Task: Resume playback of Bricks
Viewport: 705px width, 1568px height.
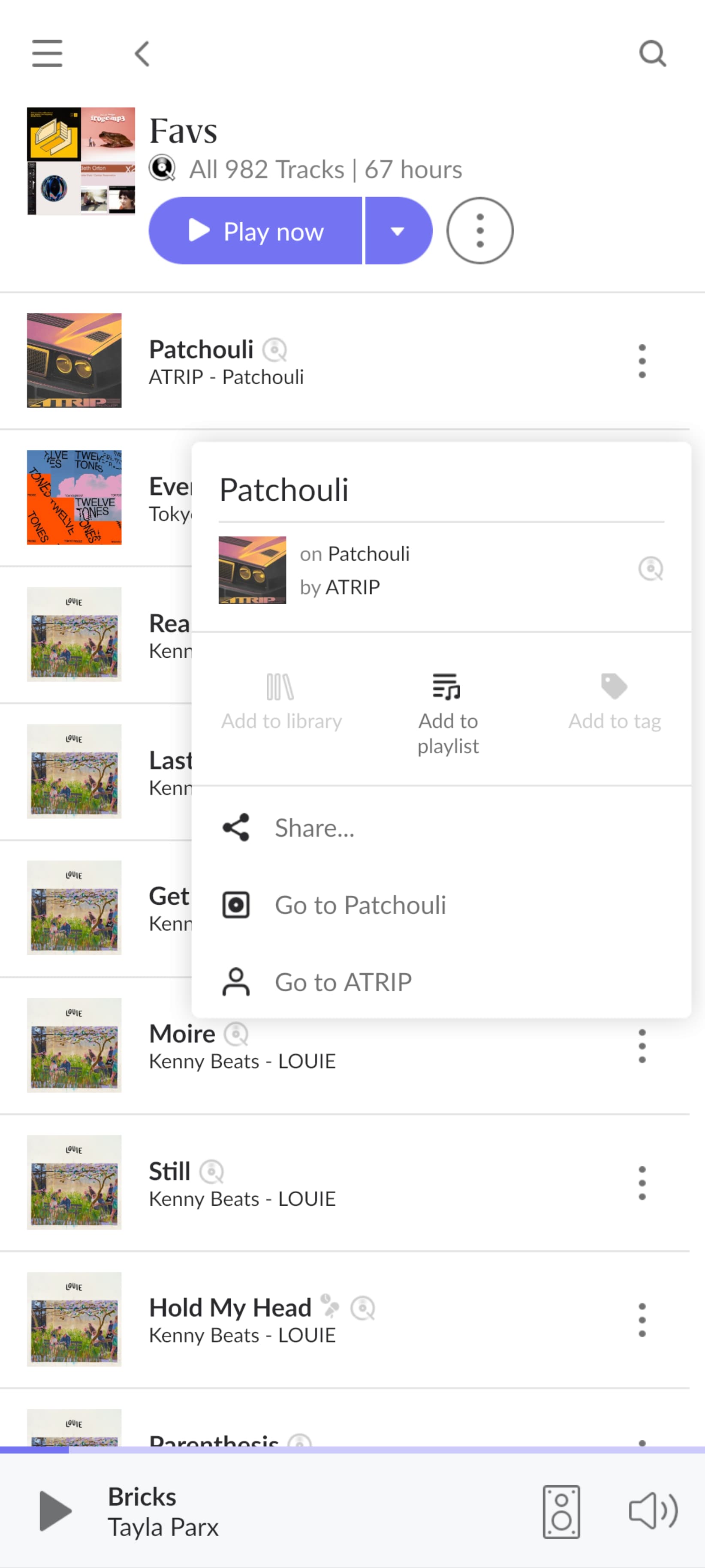Action: pyautogui.click(x=55, y=1510)
